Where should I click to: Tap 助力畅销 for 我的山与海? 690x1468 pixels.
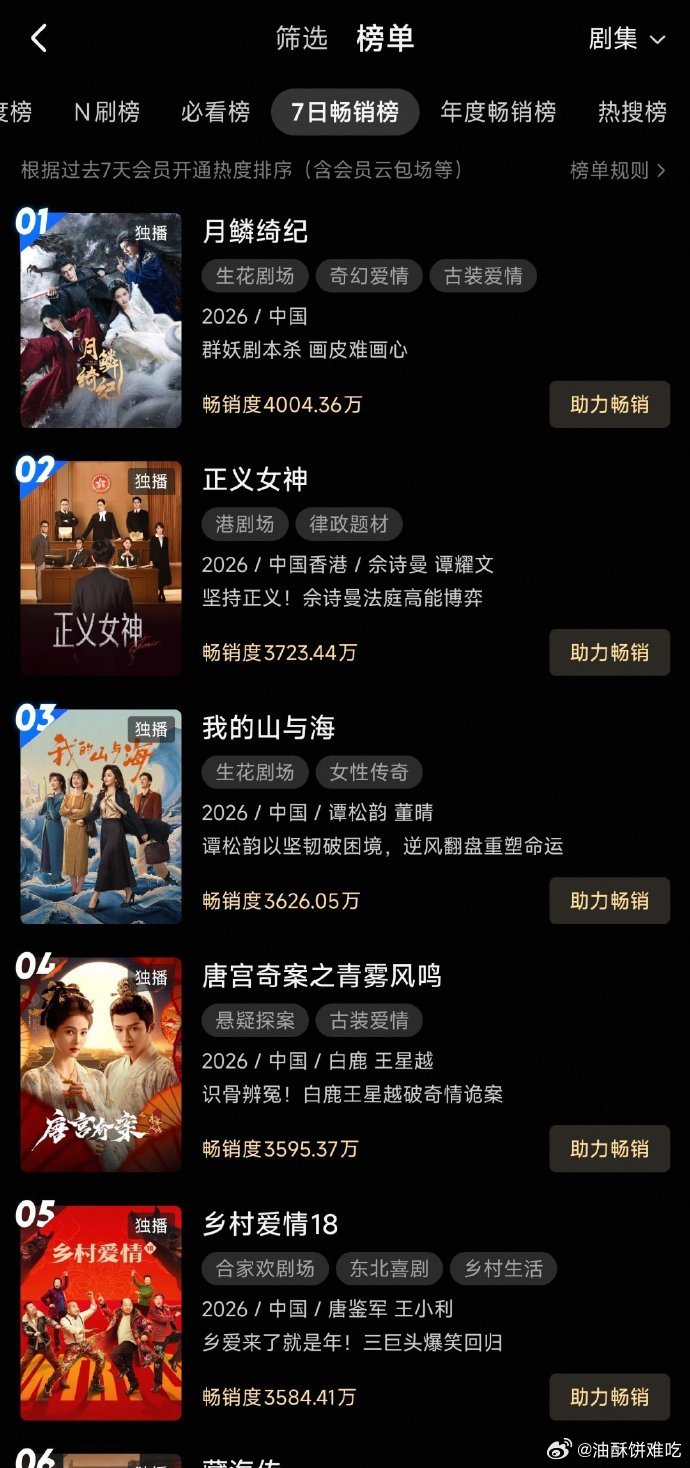click(x=609, y=901)
